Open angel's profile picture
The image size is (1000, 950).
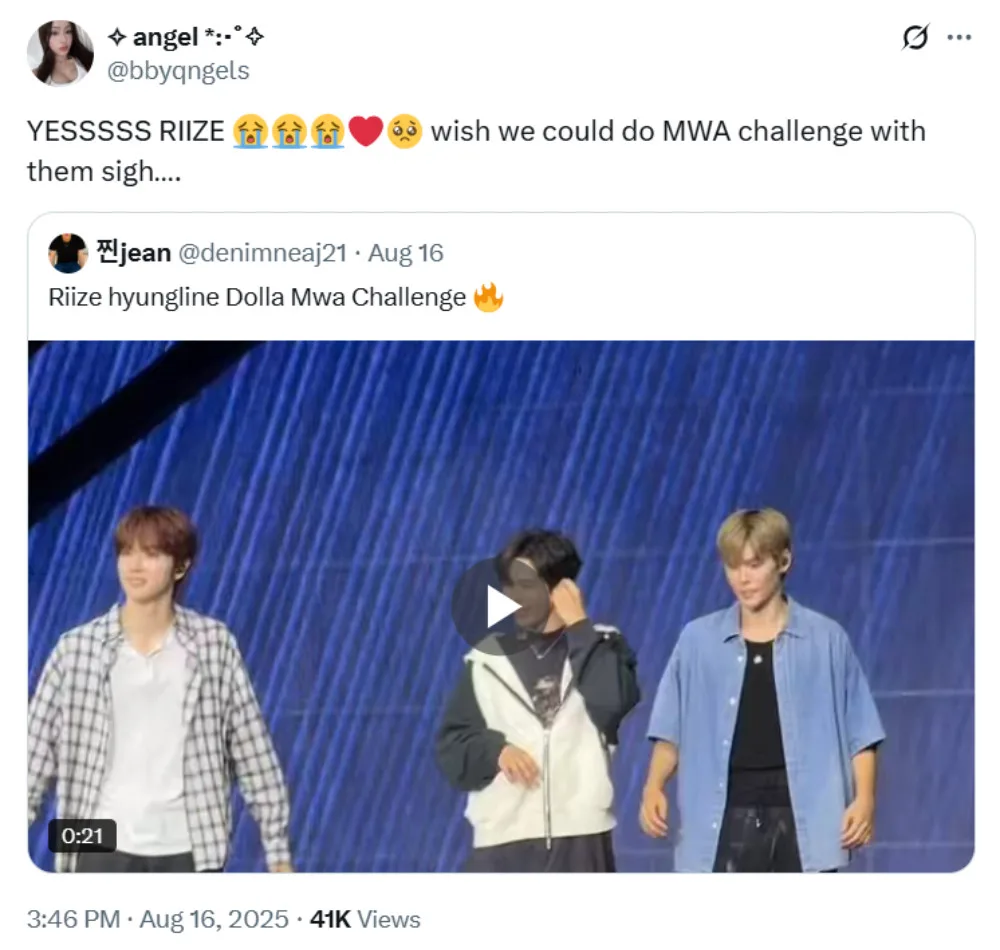tap(60, 53)
